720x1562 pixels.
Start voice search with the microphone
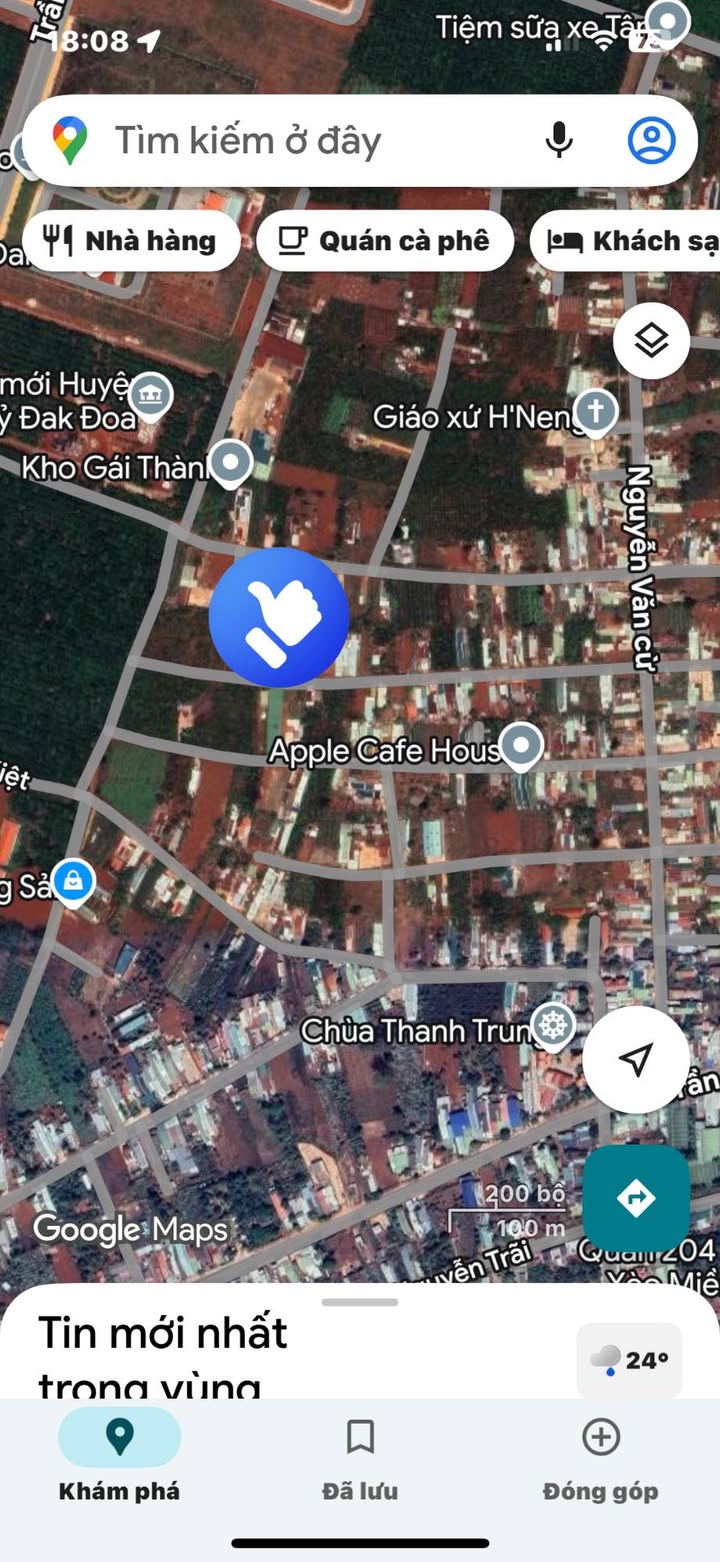coord(559,140)
